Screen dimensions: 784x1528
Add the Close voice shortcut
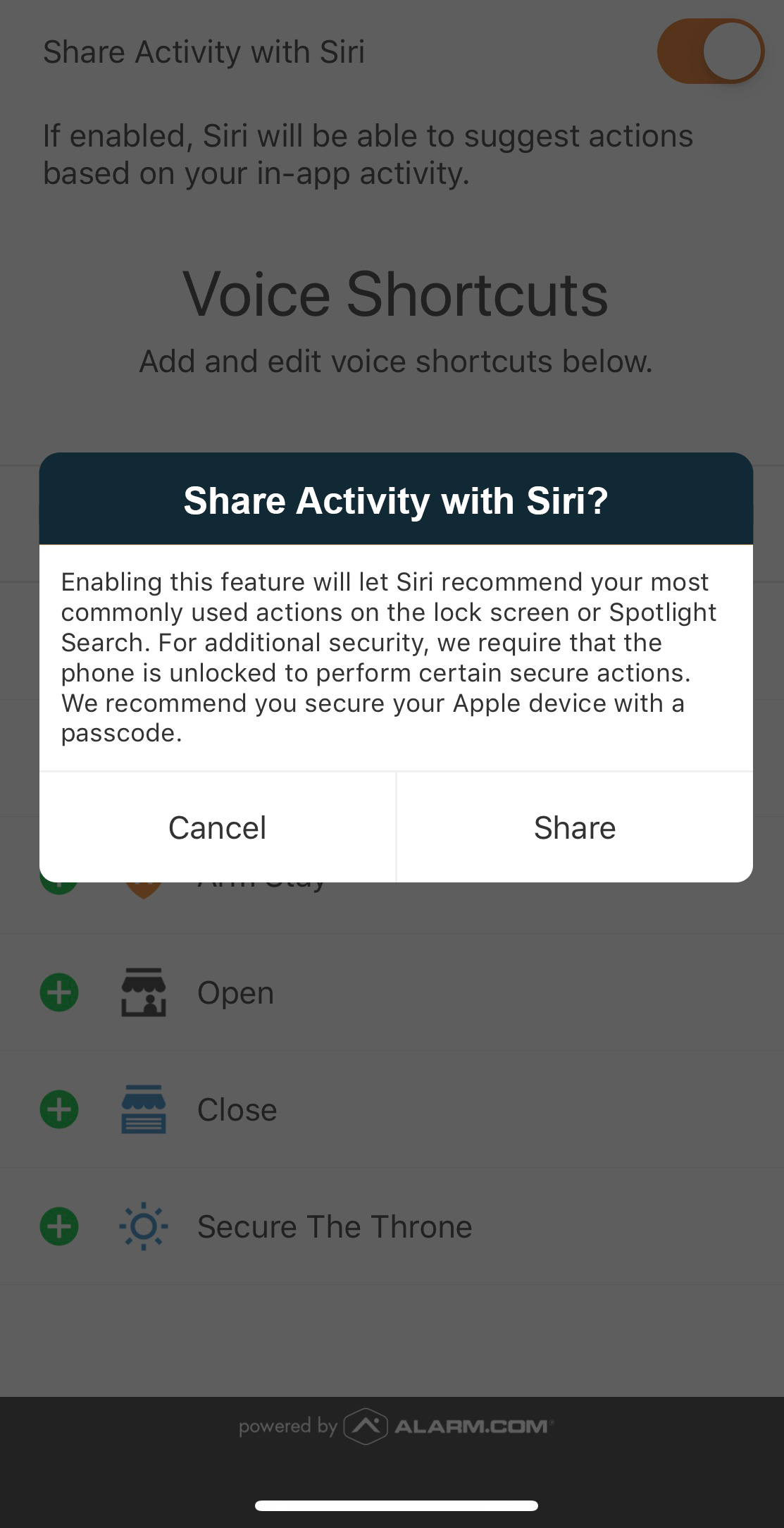[59, 1109]
